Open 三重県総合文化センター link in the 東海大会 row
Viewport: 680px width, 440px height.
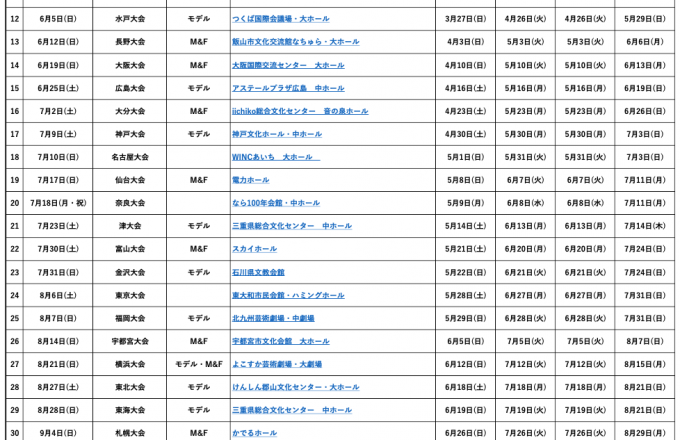[x=291, y=410]
